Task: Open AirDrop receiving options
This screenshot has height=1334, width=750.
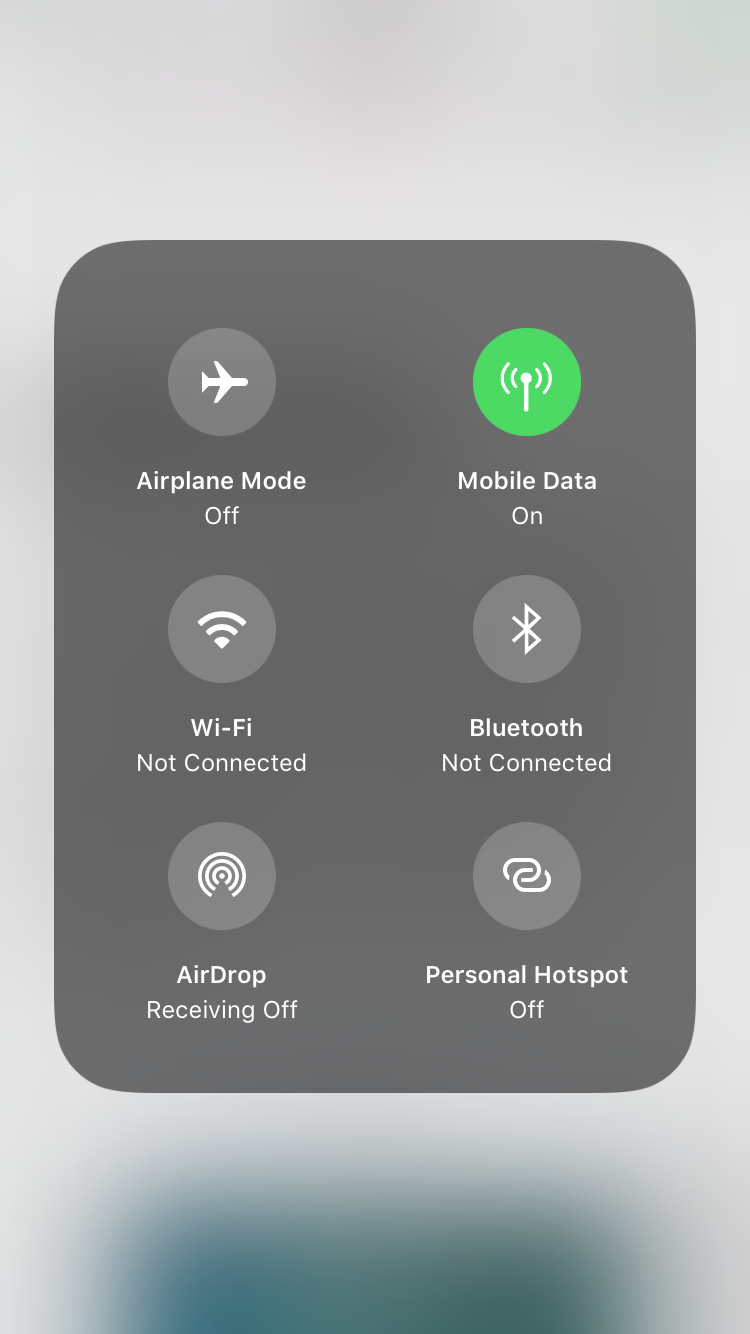Action: tap(222, 876)
